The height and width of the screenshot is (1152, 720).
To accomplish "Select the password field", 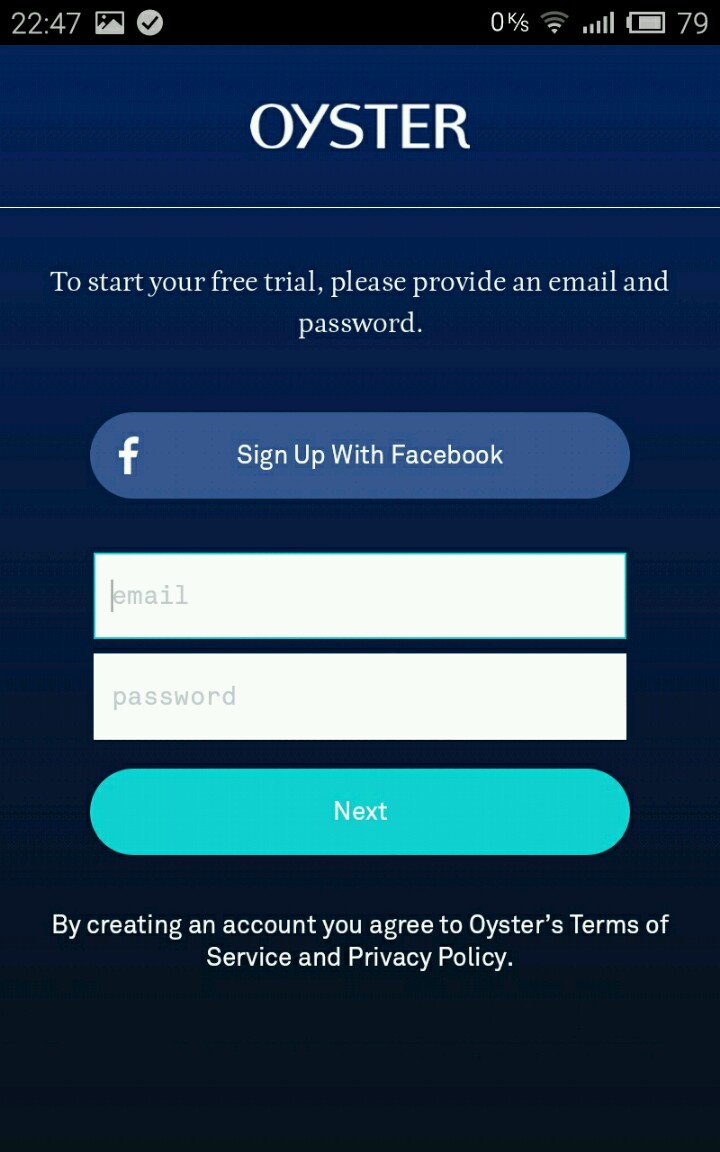I will pos(360,697).
